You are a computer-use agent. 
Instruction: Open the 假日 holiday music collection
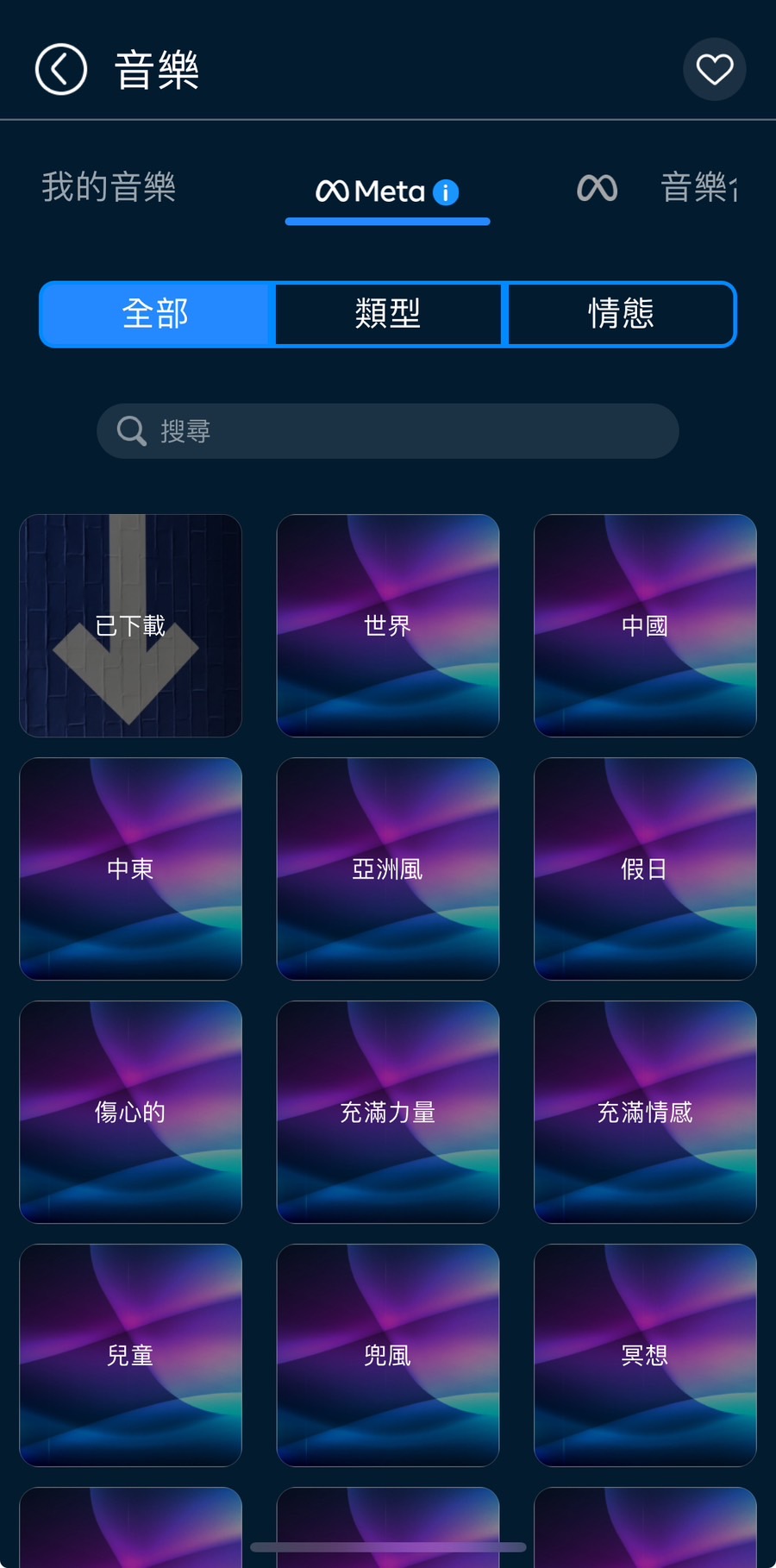[644, 869]
